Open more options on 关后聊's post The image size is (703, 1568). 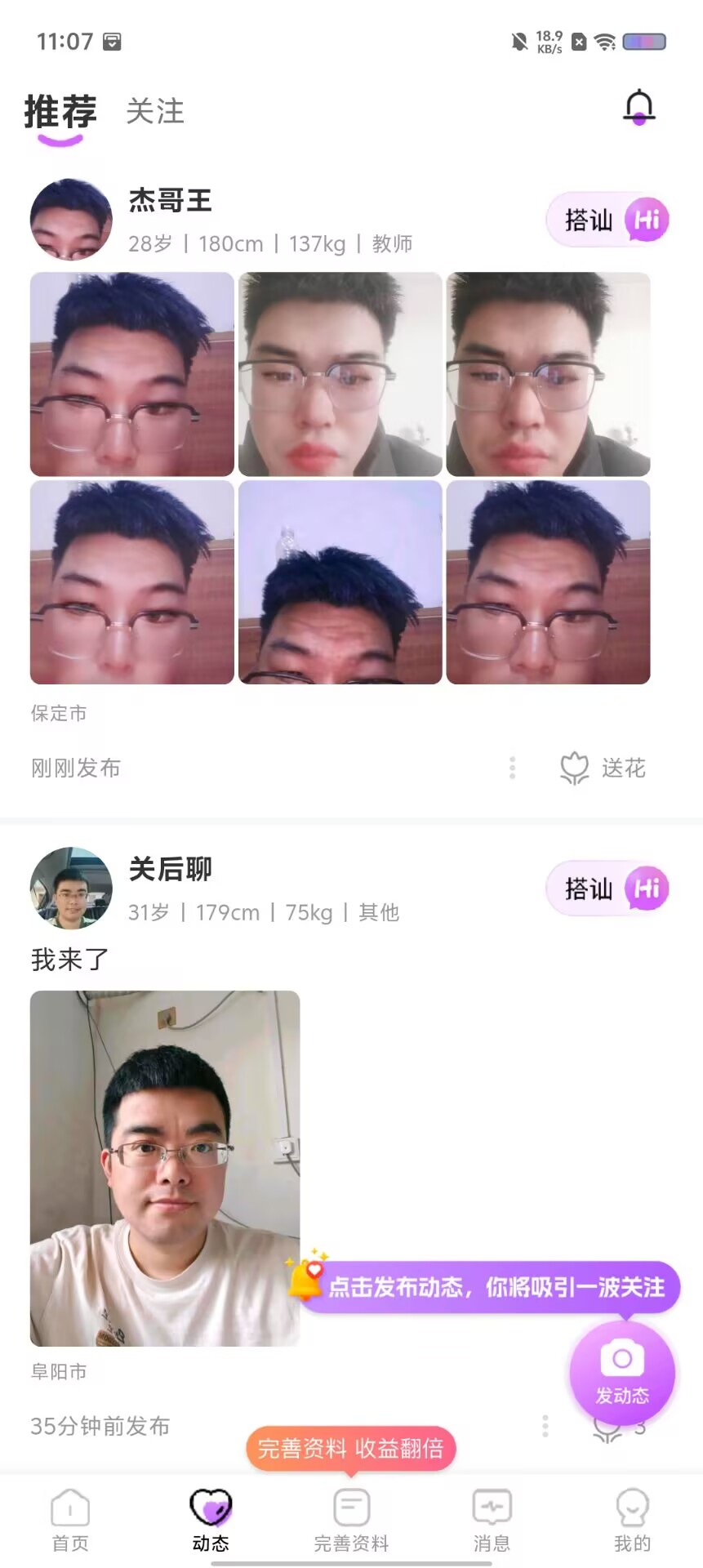pyautogui.click(x=545, y=1426)
